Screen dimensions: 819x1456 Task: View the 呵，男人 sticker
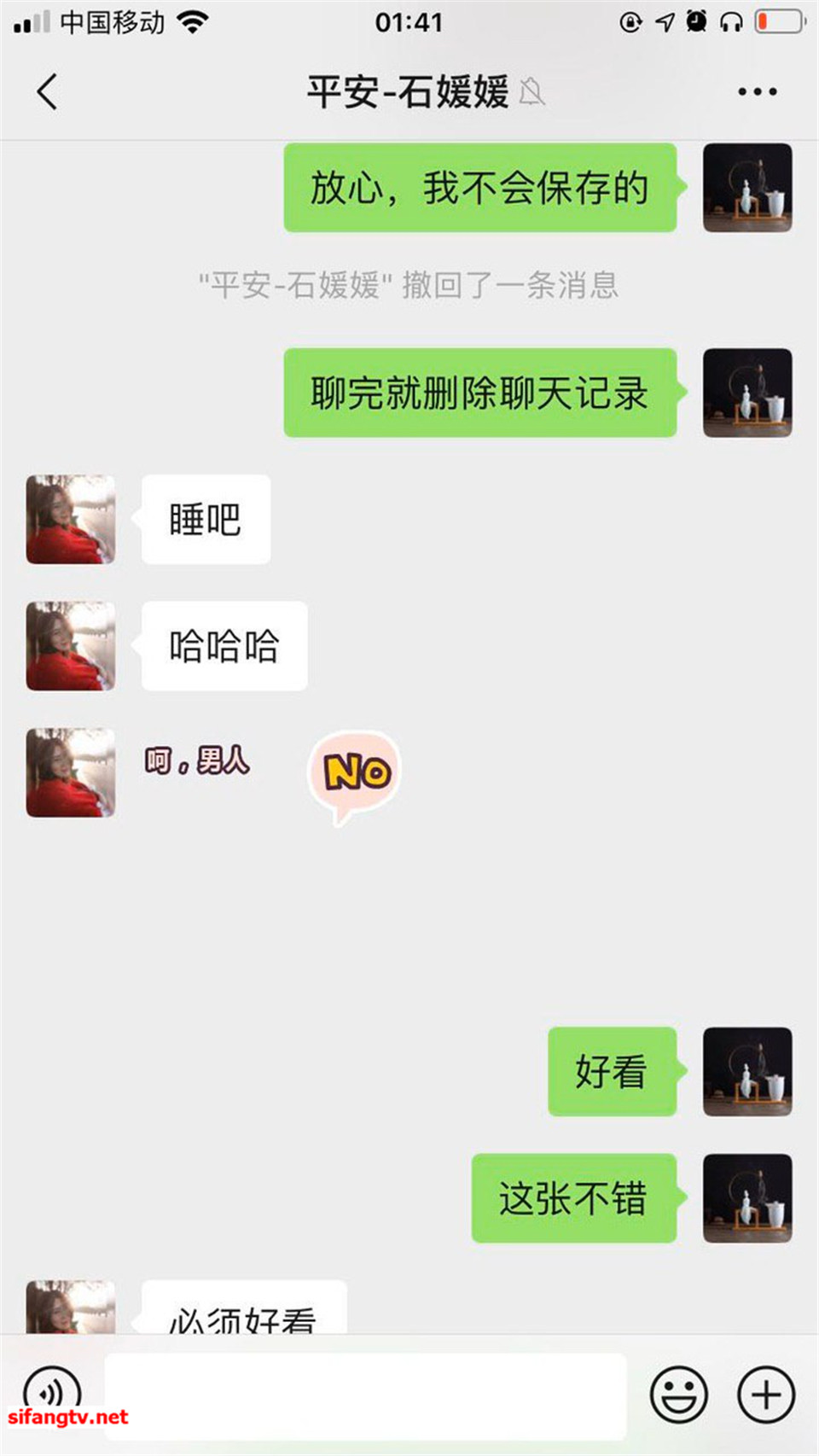click(197, 760)
